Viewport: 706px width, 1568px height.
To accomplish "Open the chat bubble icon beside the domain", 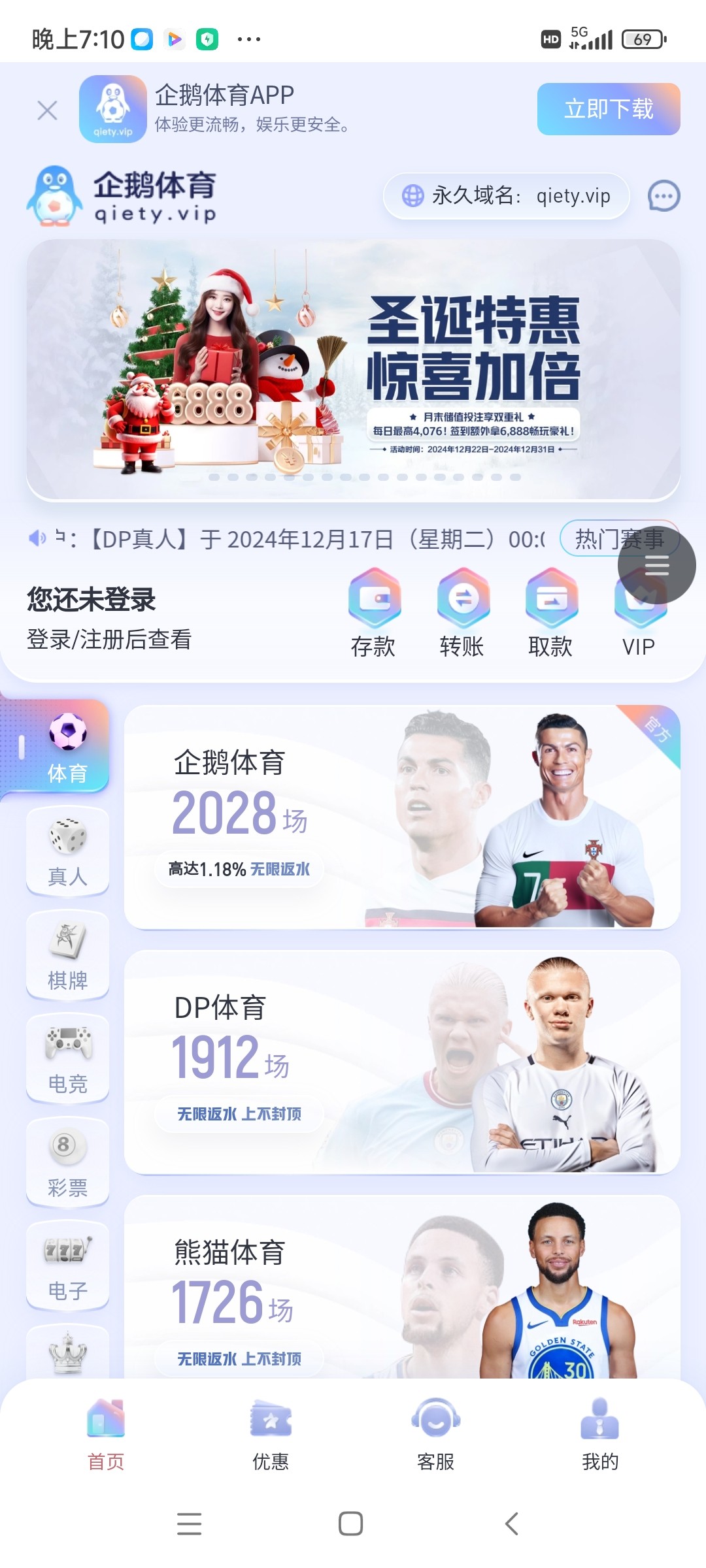I will pos(664,196).
